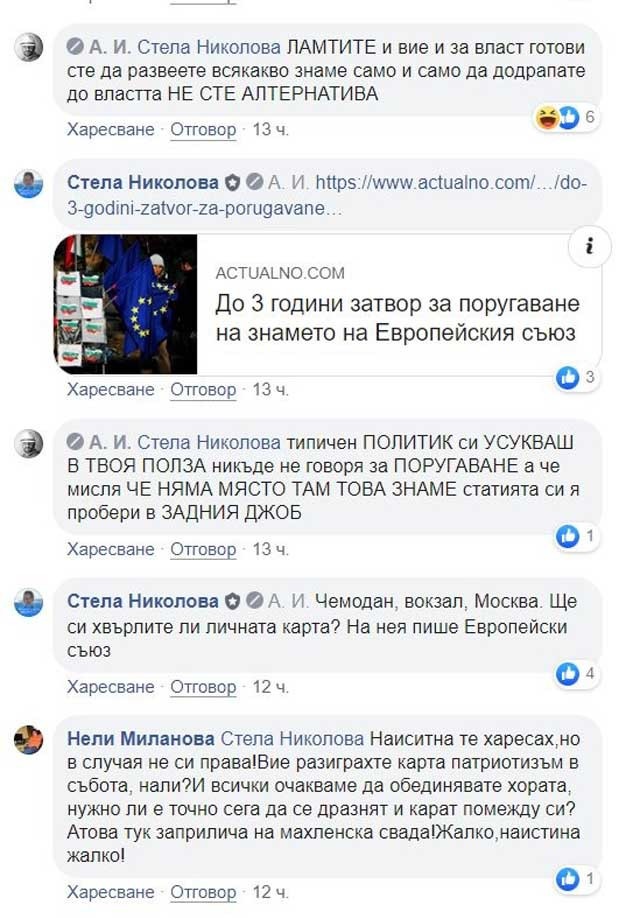The width and height of the screenshot is (640, 919).
Task: Reply to A. И.'s comment starting with ЛАМТИТЕ
Action: pyautogui.click(x=203, y=130)
